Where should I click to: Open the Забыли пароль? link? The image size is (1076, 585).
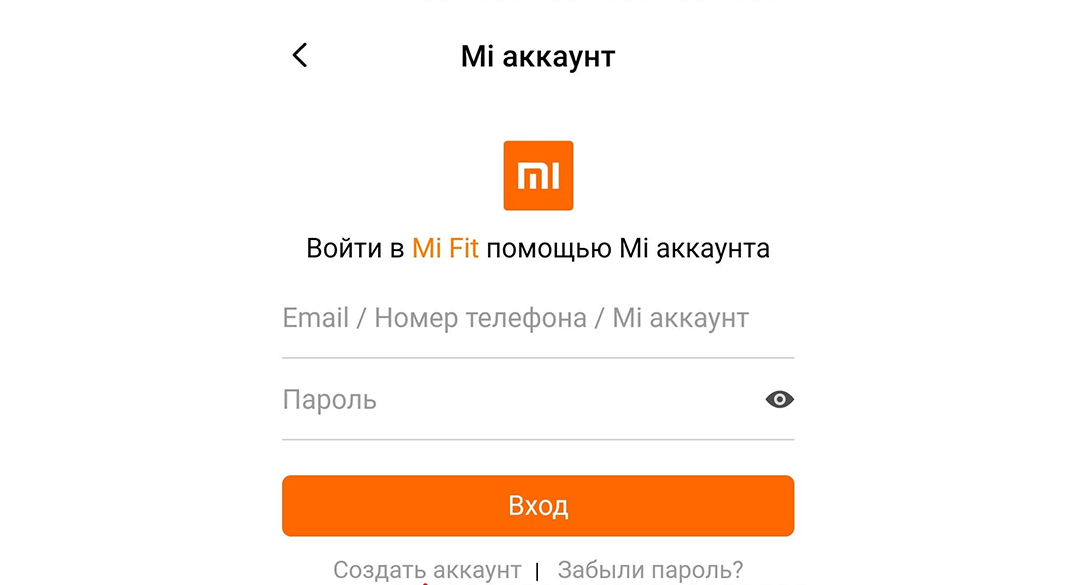pos(650,570)
